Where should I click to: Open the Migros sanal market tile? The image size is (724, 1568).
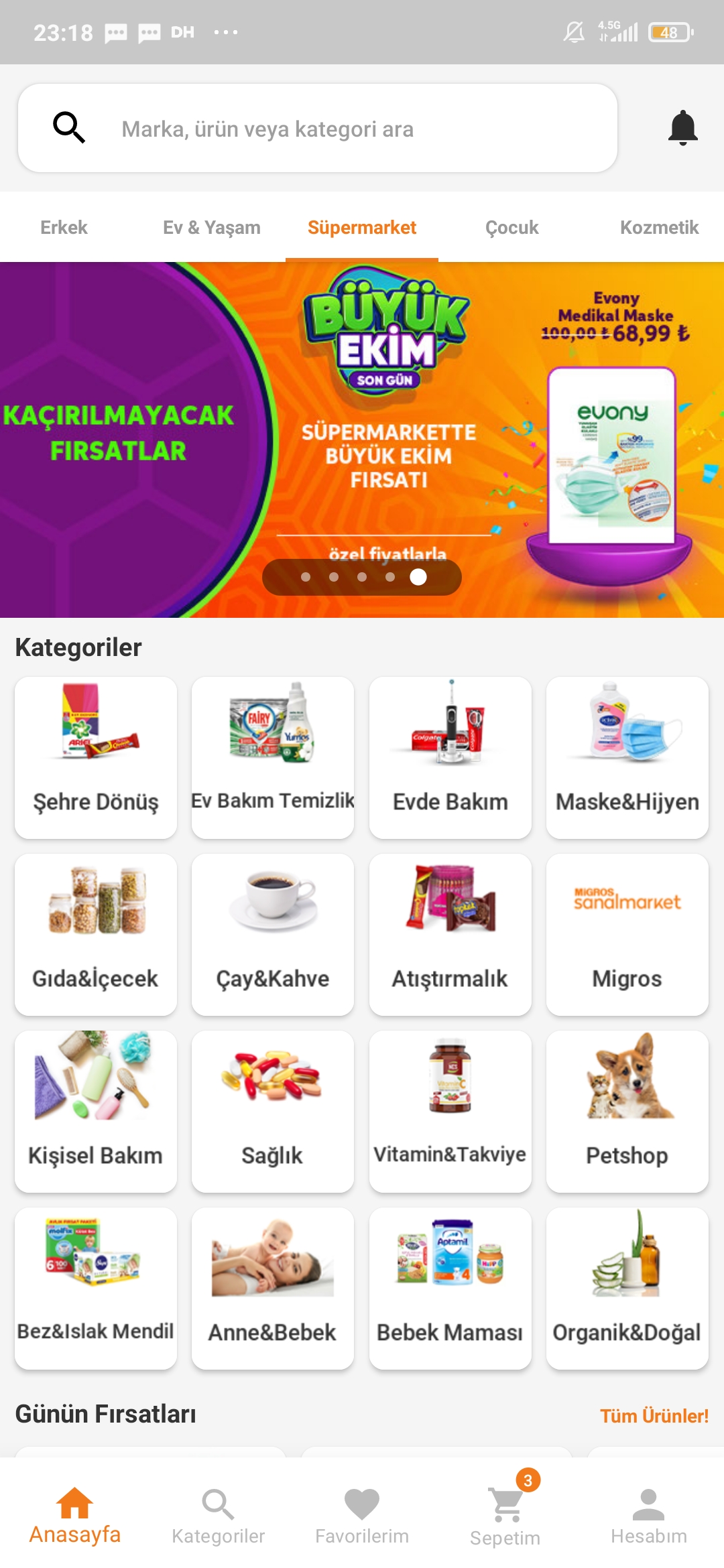[x=627, y=934]
